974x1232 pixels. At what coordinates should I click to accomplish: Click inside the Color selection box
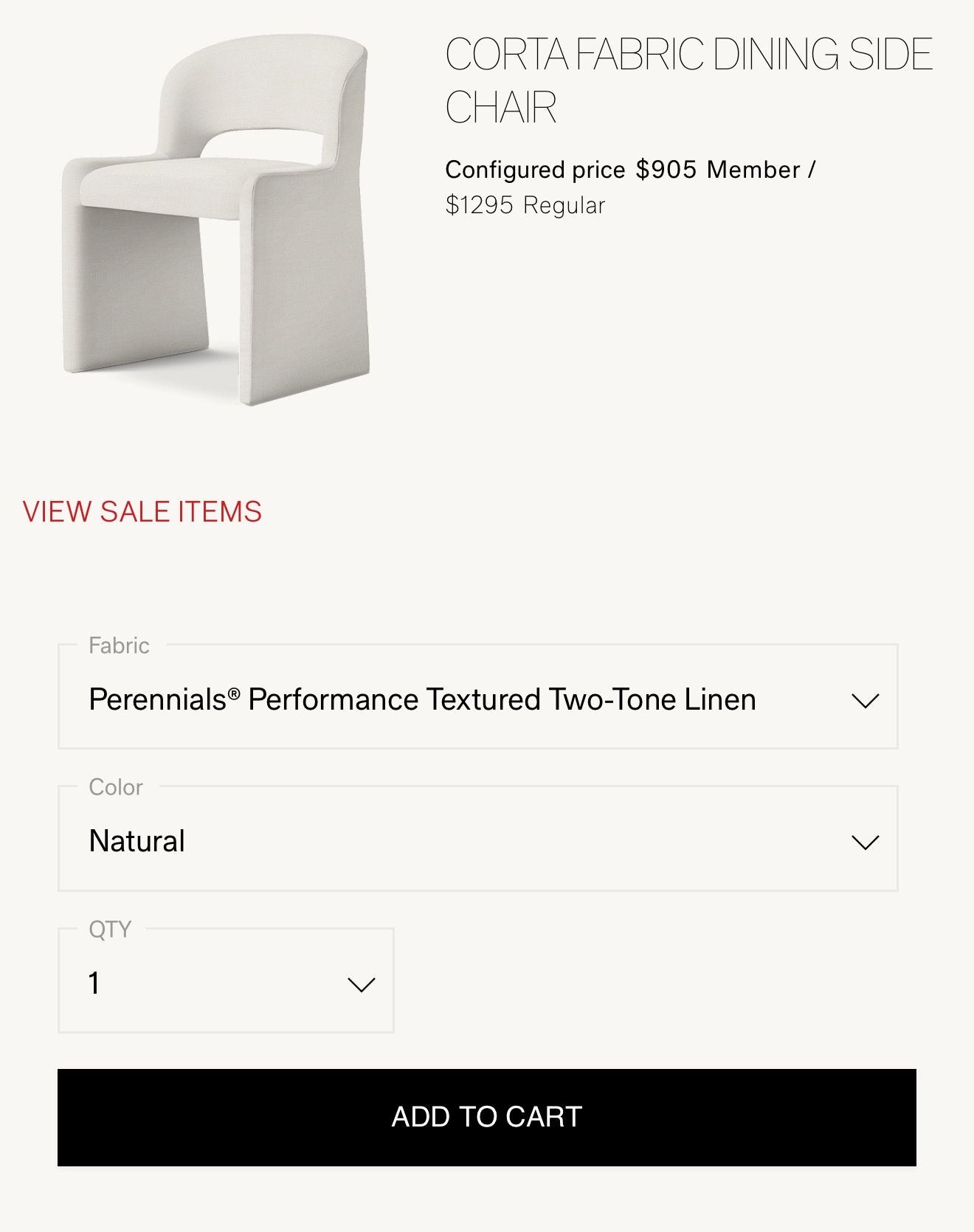pyautogui.click(x=478, y=841)
